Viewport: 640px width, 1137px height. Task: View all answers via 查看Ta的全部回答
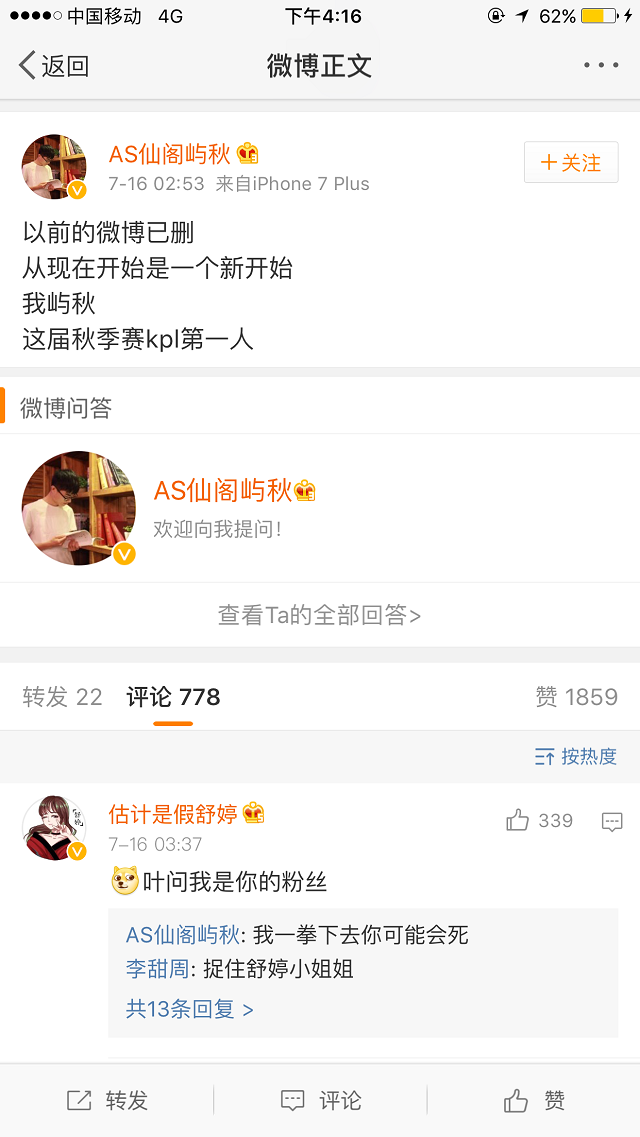(320, 615)
